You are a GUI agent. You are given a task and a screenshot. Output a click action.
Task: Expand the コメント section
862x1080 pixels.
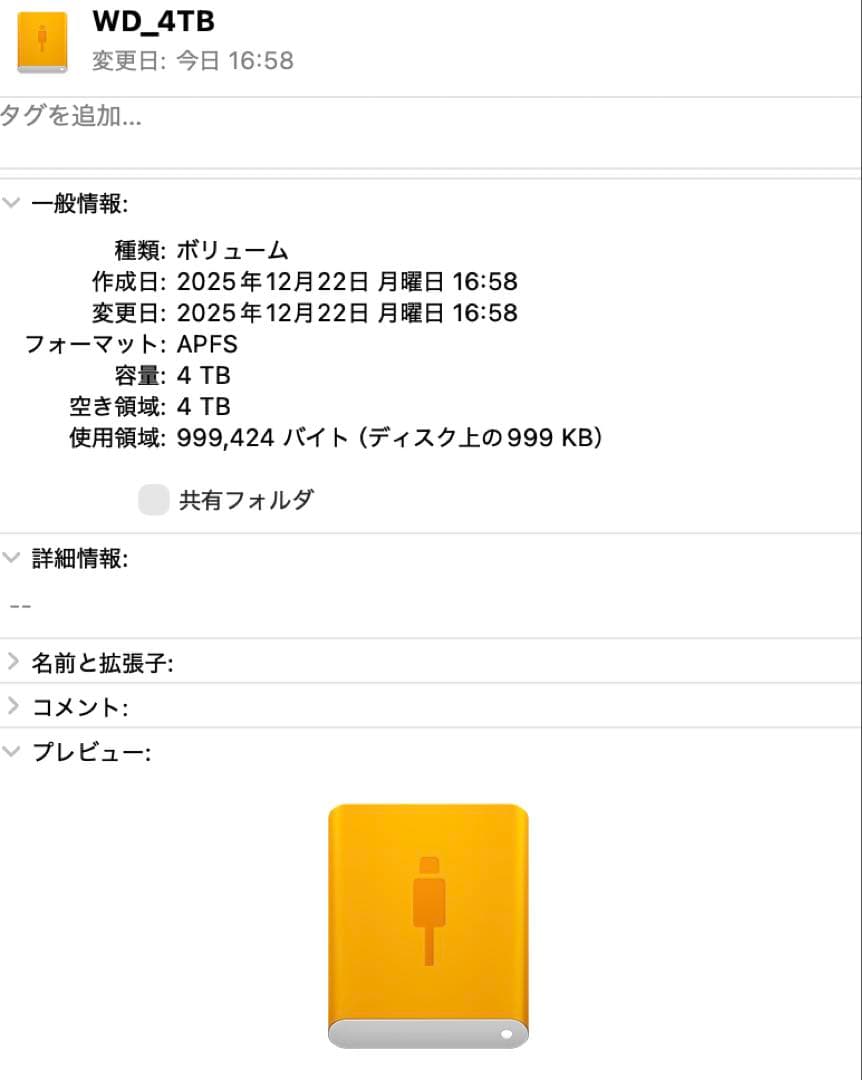pos(11,706)
